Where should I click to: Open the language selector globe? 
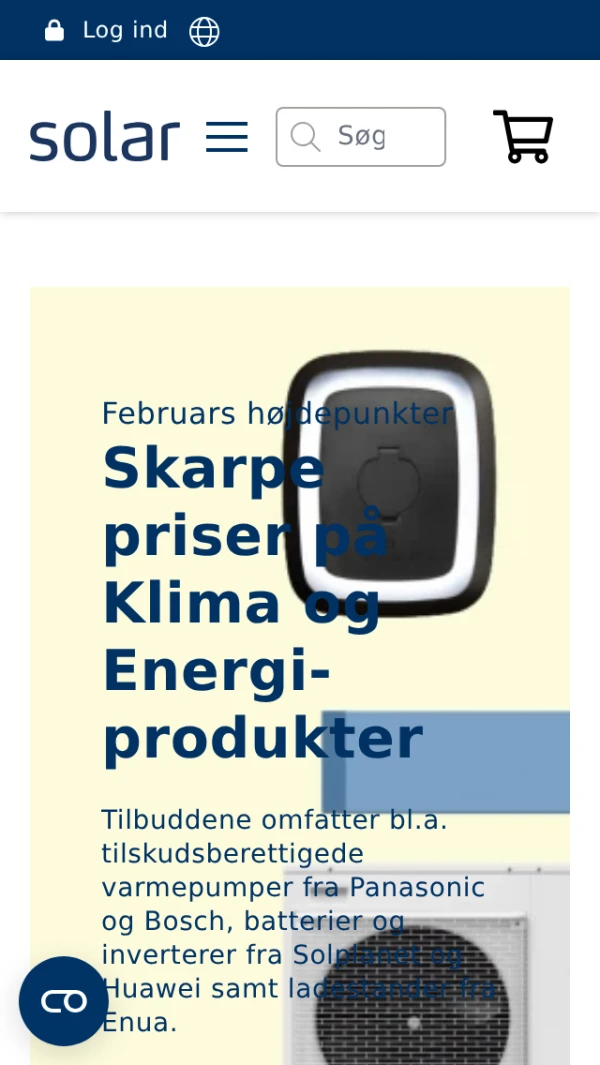pos(204,32)
